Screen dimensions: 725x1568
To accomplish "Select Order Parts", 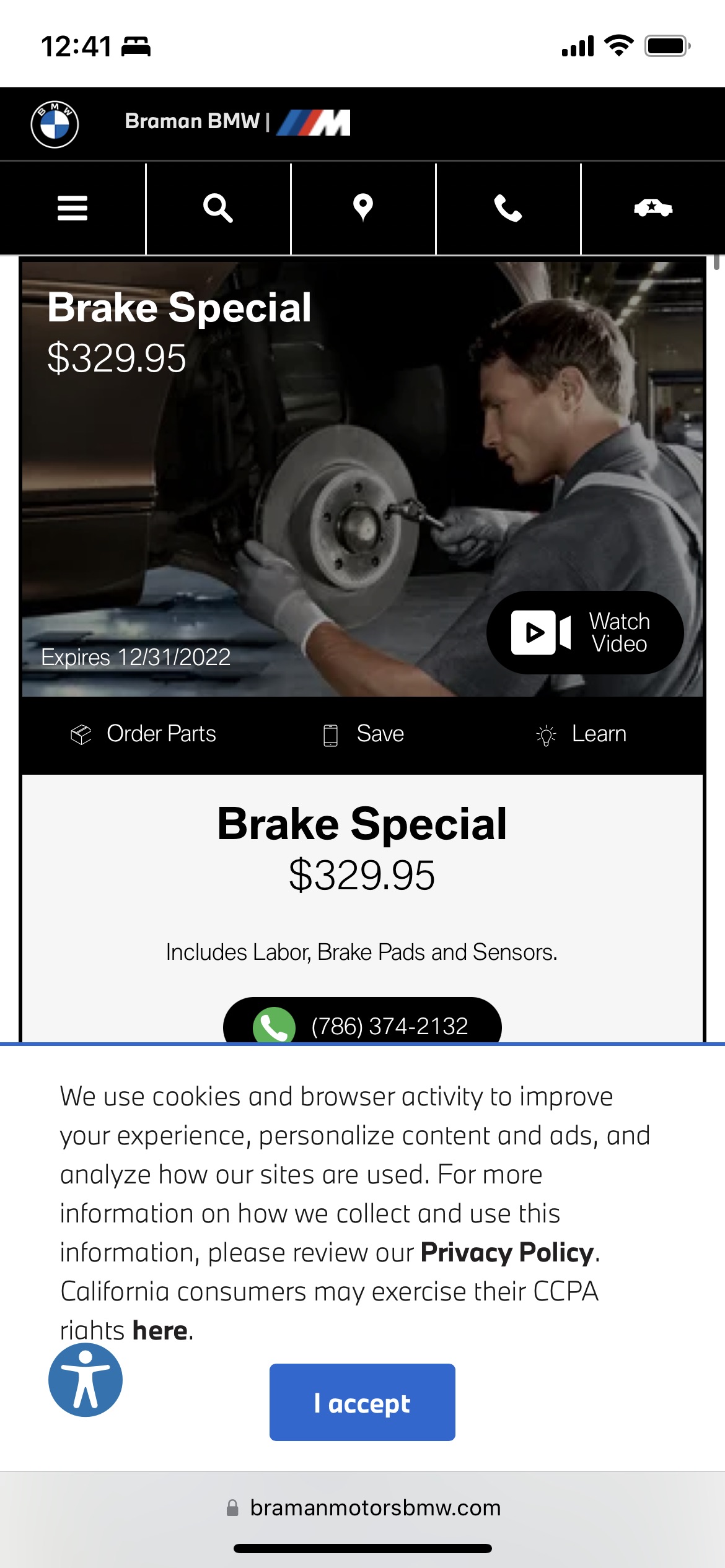I will (143, 734).
